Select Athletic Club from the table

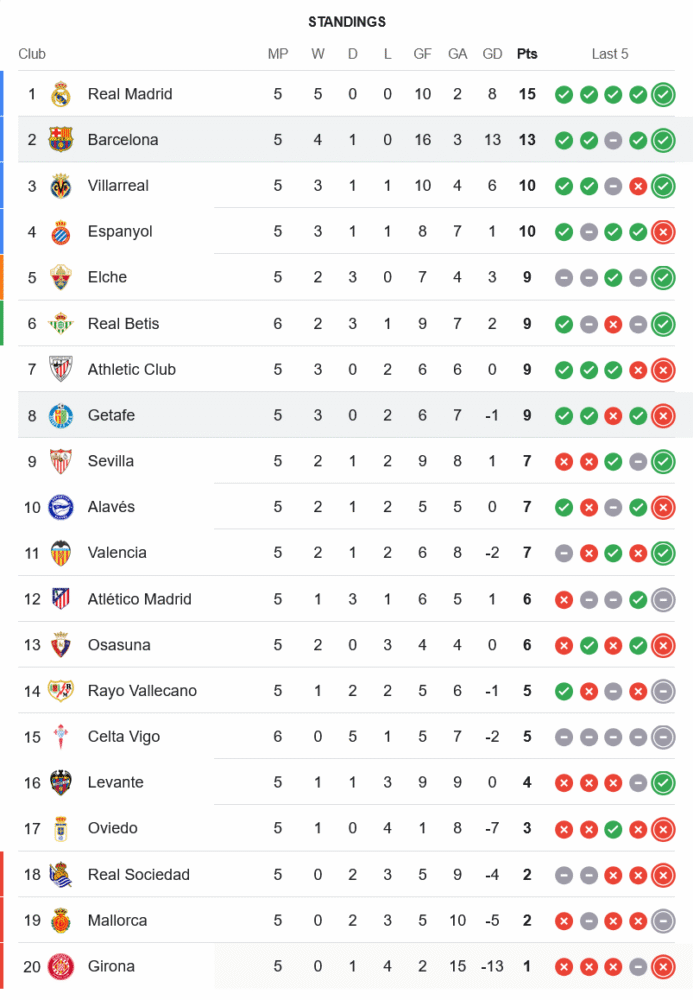(x=131, y=370)
